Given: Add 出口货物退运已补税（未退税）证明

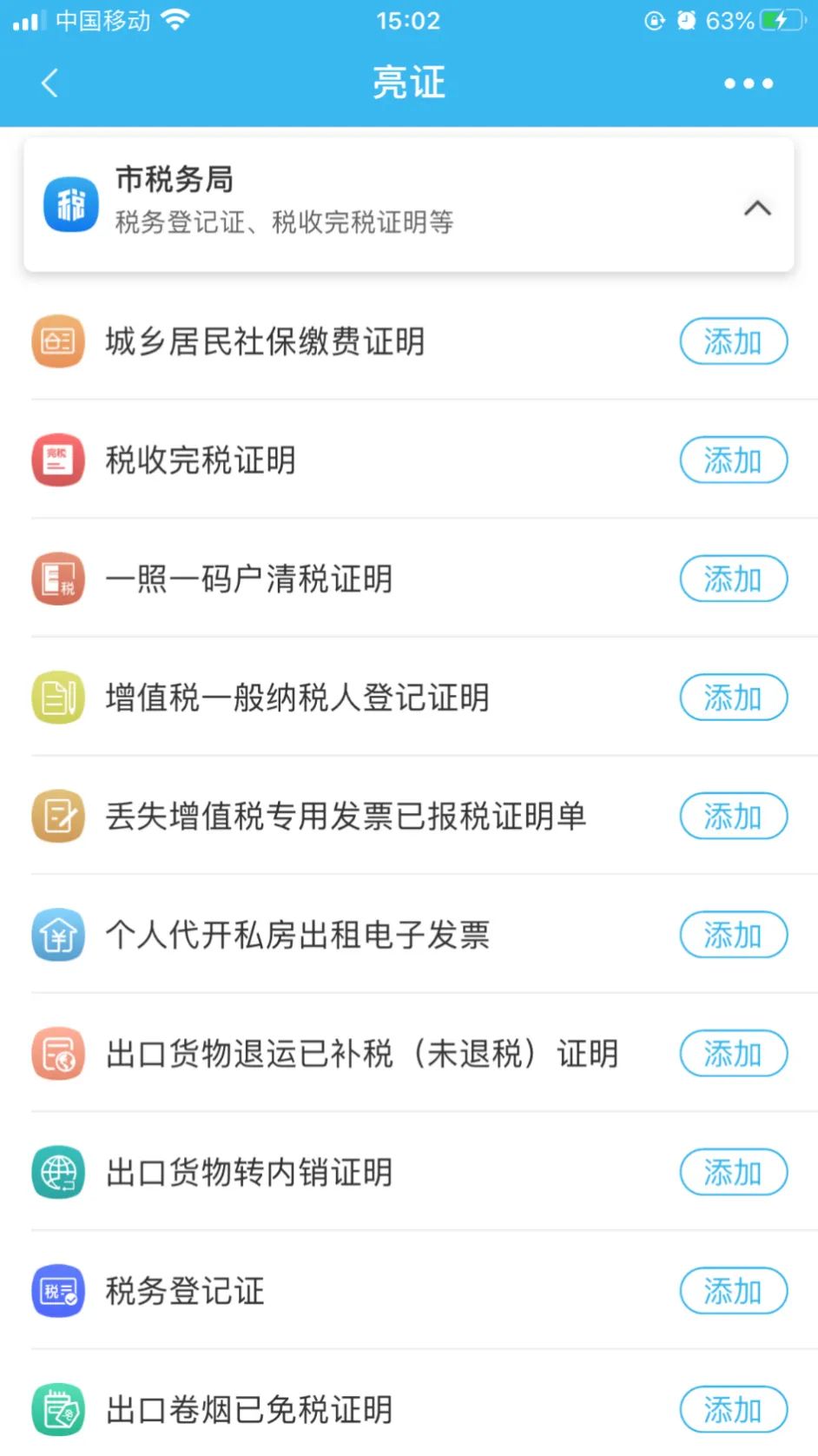Looking at the screenshot, I should (x=733, y=1054).
